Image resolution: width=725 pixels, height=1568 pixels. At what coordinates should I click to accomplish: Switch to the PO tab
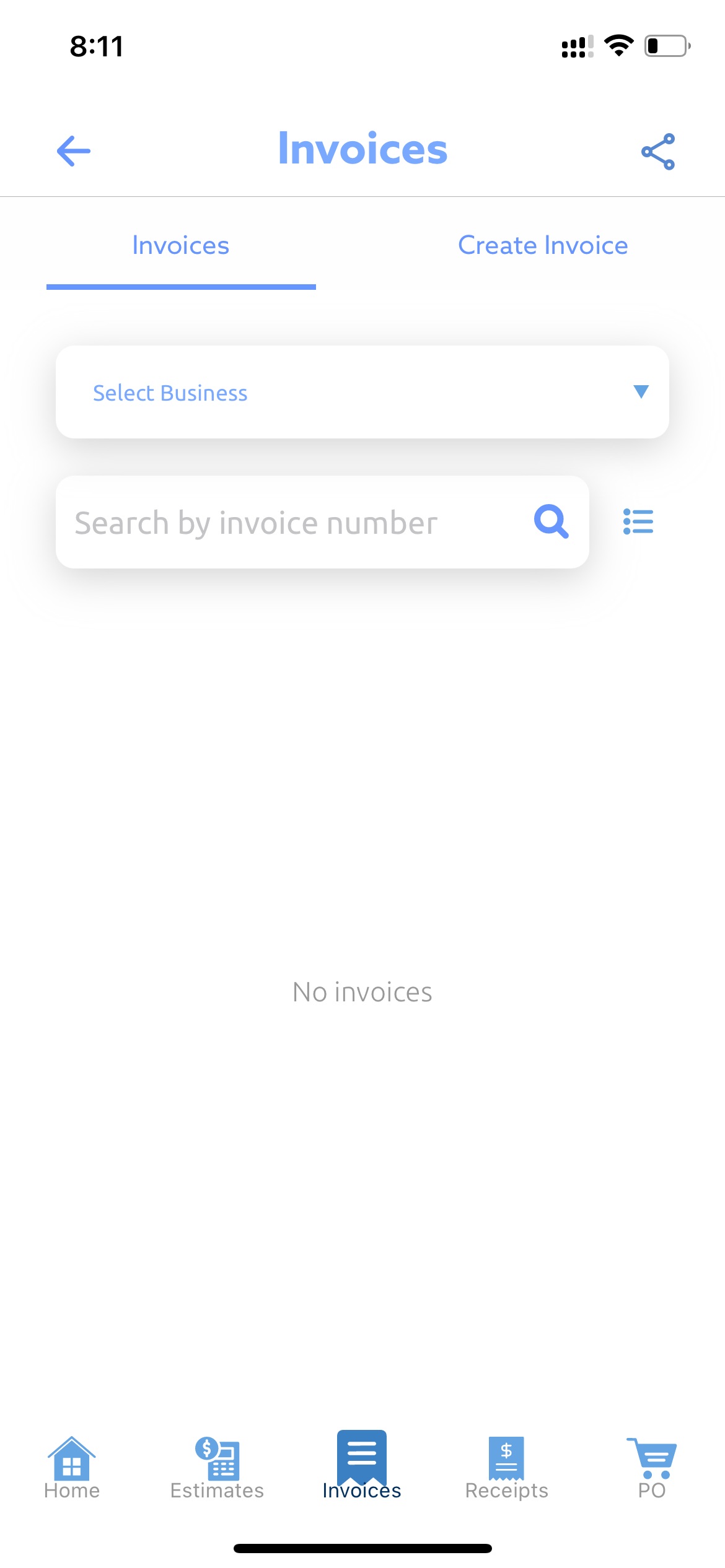click(652, 1468)
